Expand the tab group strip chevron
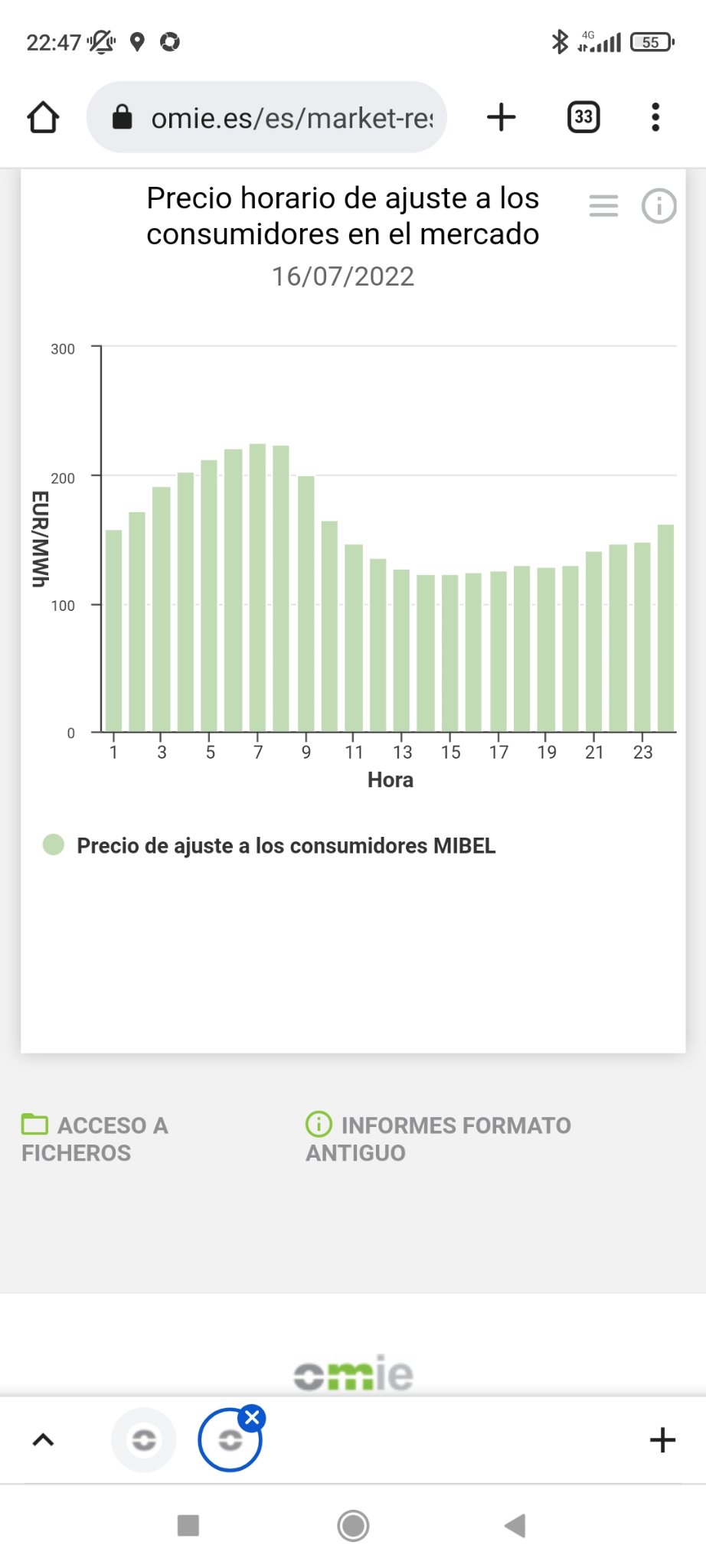This screenshot has height=1568, width=706. click(x=43, y=1440)
